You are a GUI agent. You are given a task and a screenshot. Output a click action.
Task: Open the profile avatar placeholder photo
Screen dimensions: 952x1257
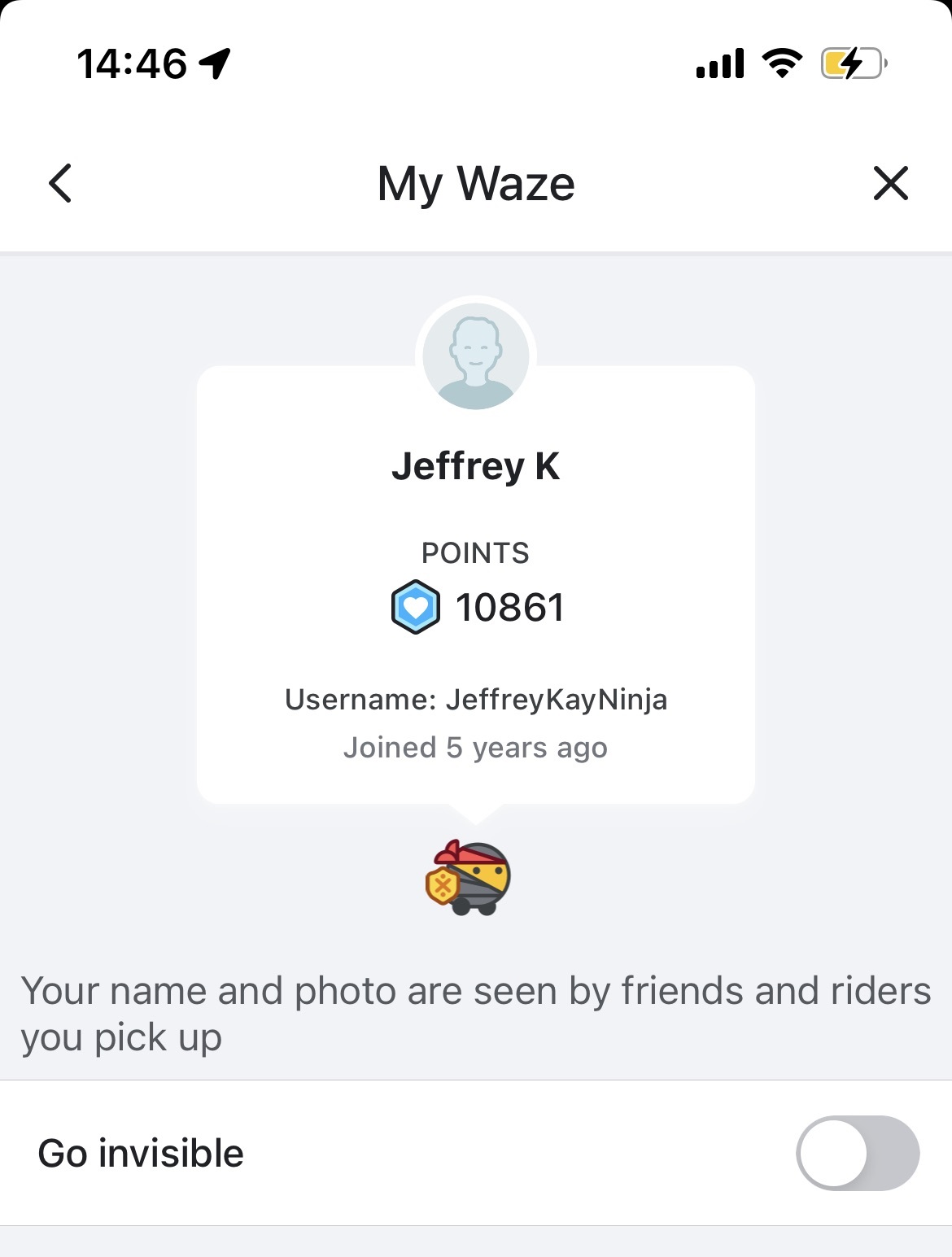pos(475,356)
